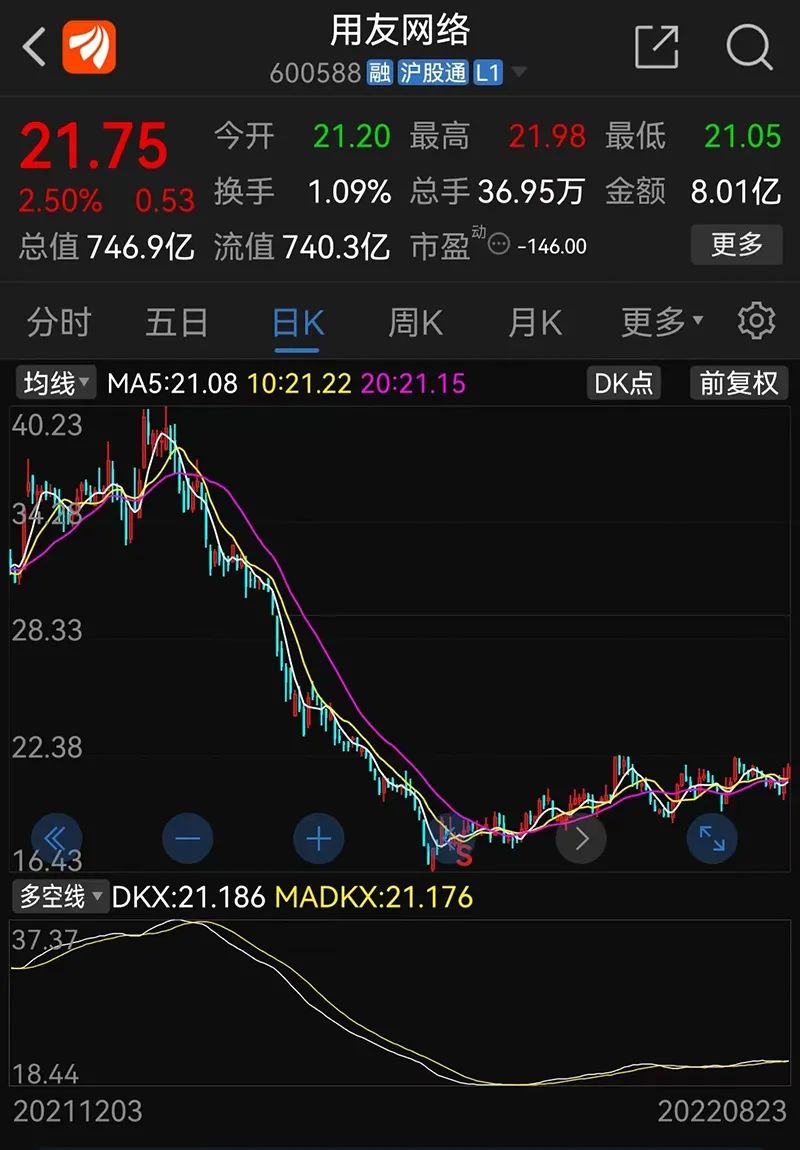
Task: Toggle the 融 margin trading label
Action: click(379, 73)
